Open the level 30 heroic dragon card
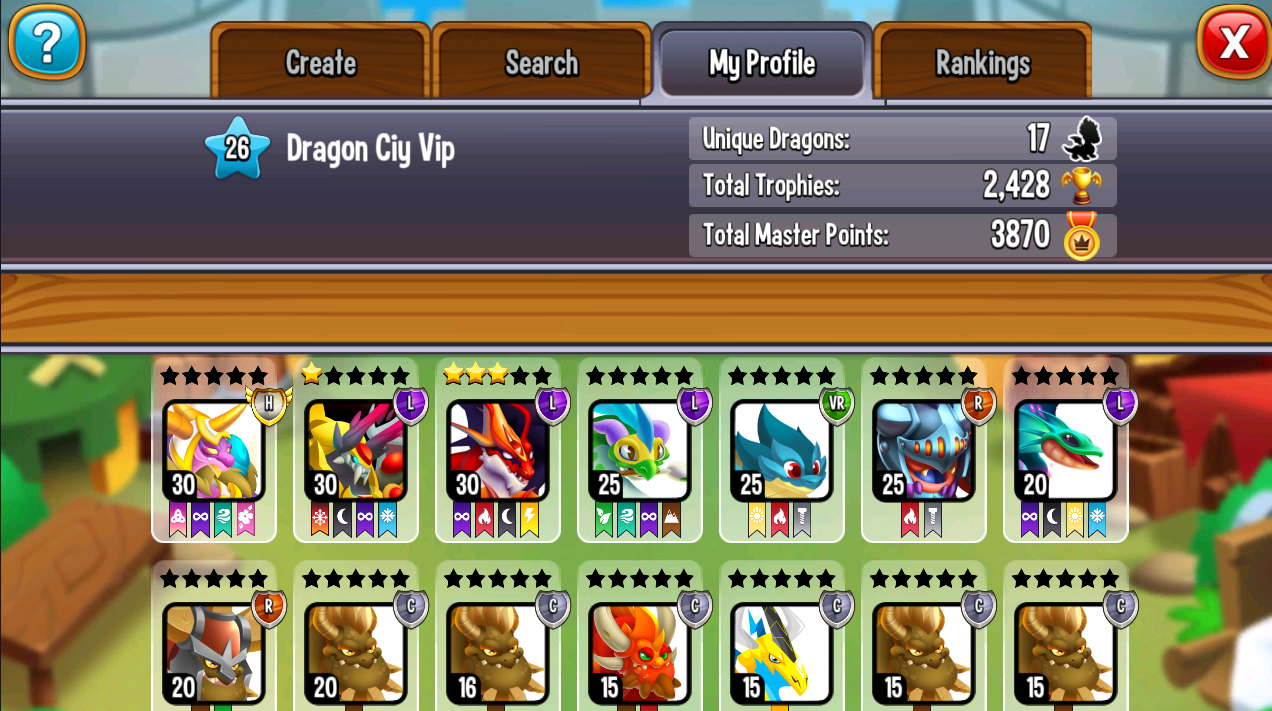1272x711 pixels. point(214,450)
